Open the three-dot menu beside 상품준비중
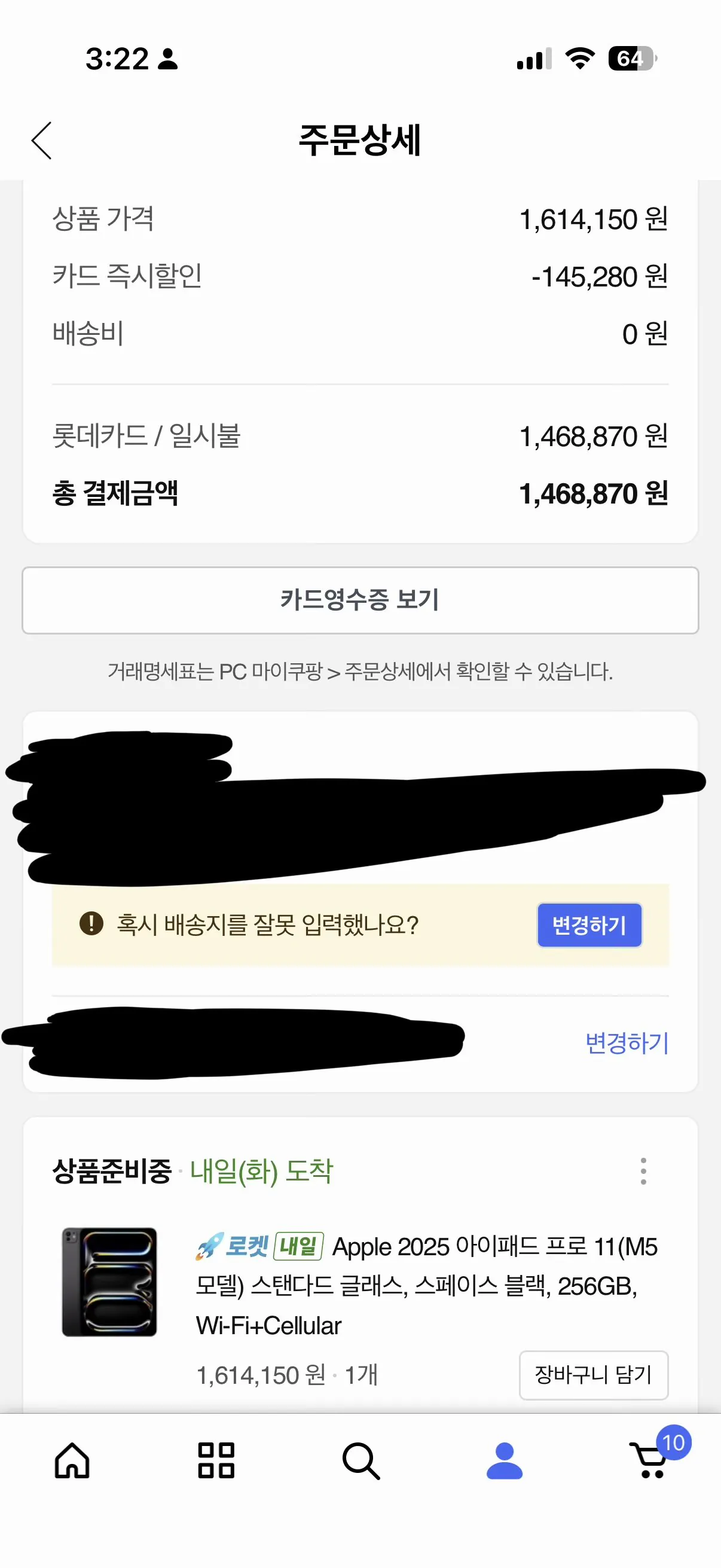 click(x=643, y=1171)
